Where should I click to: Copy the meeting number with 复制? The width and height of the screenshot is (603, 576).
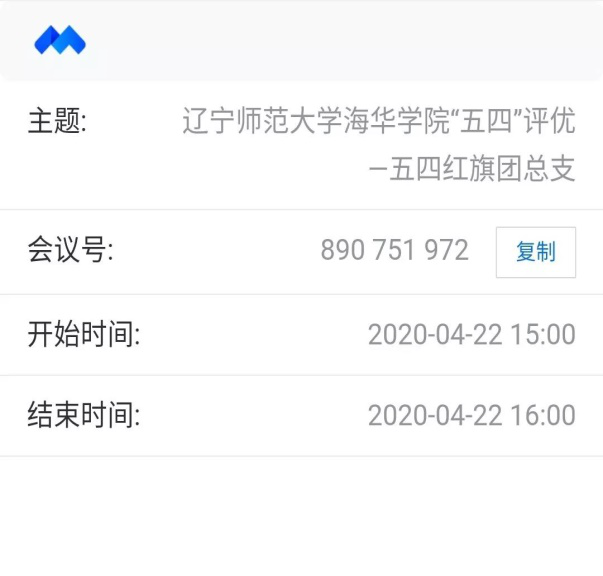(535, 252)
